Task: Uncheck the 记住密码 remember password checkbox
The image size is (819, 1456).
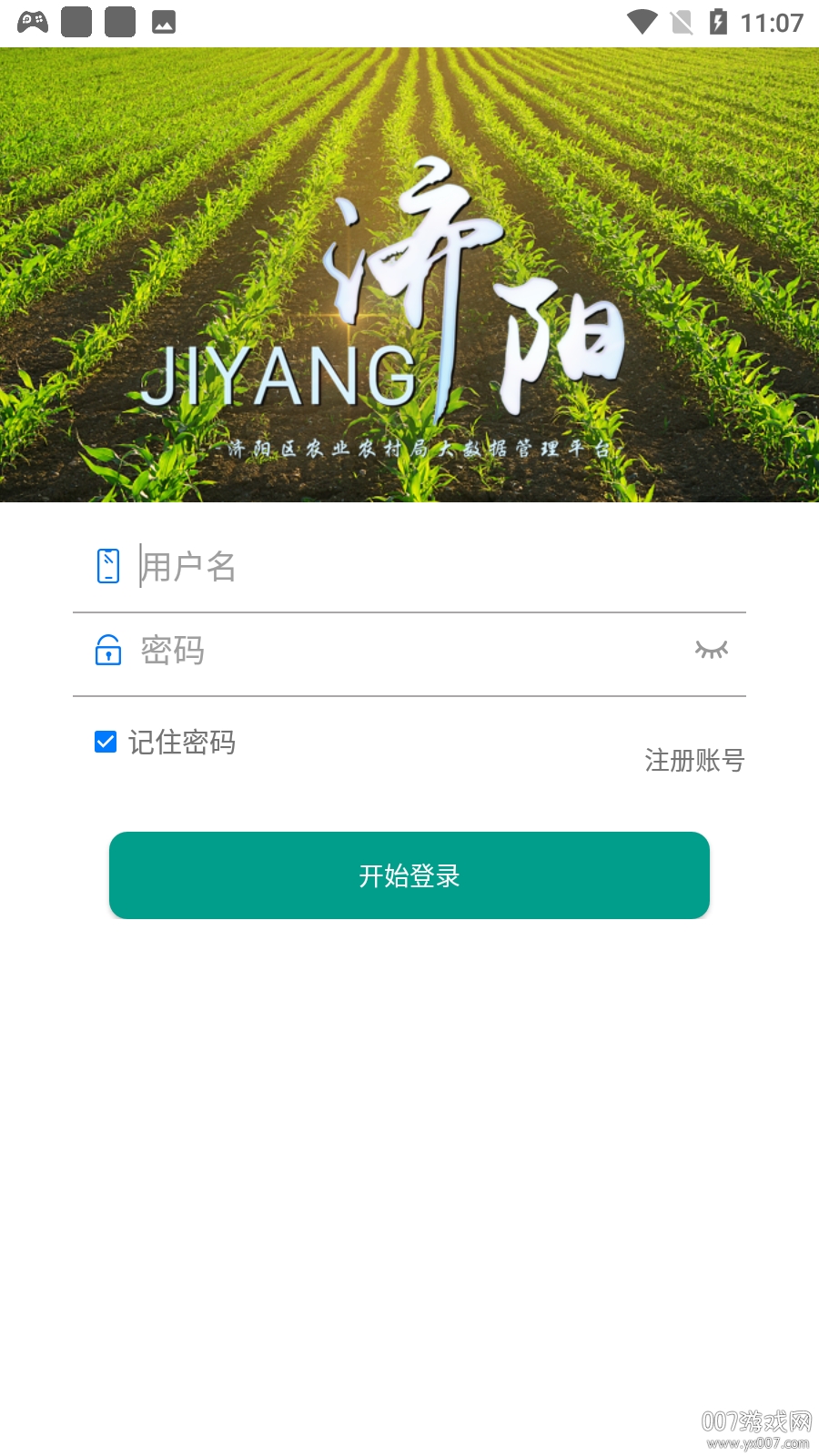Action: (105, 742)
